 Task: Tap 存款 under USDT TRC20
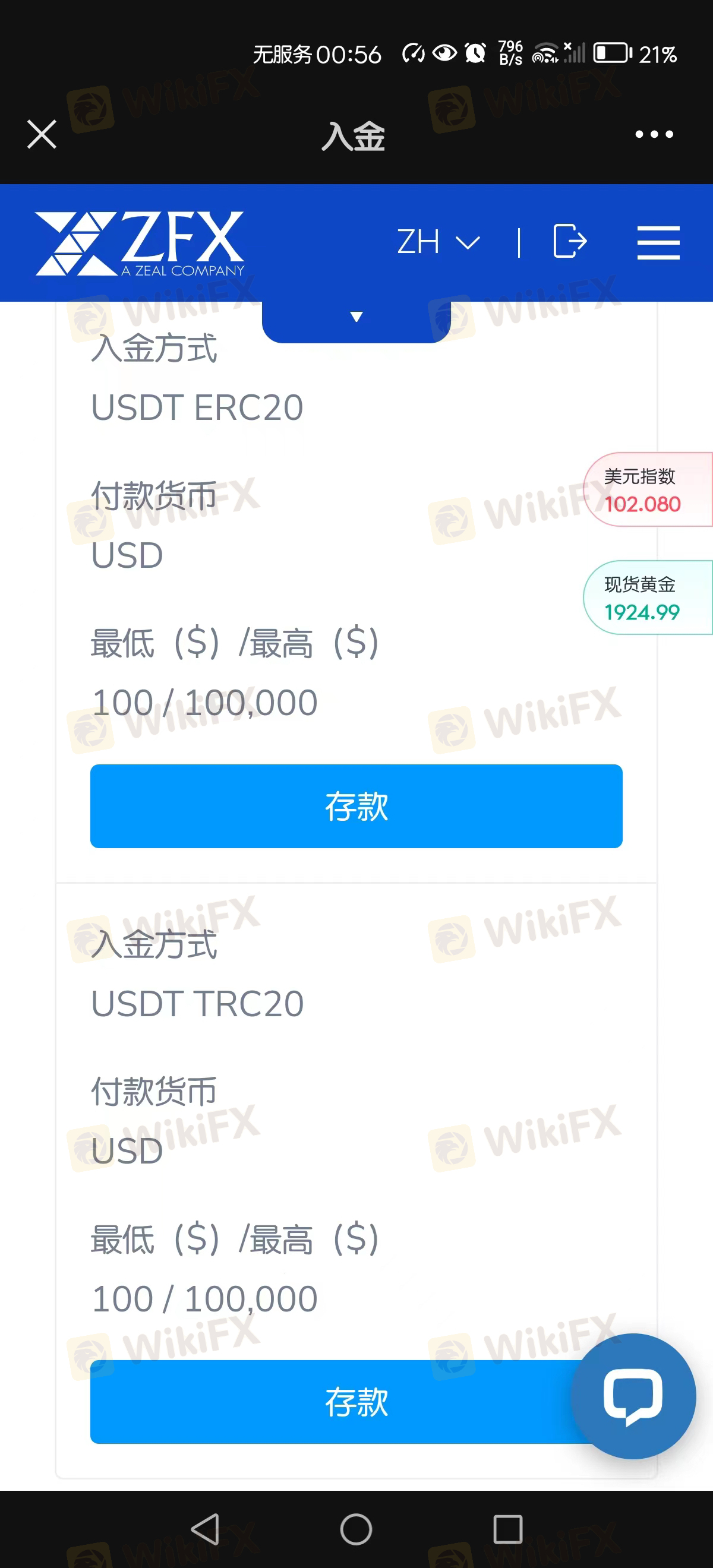[x=329, y=1401]
